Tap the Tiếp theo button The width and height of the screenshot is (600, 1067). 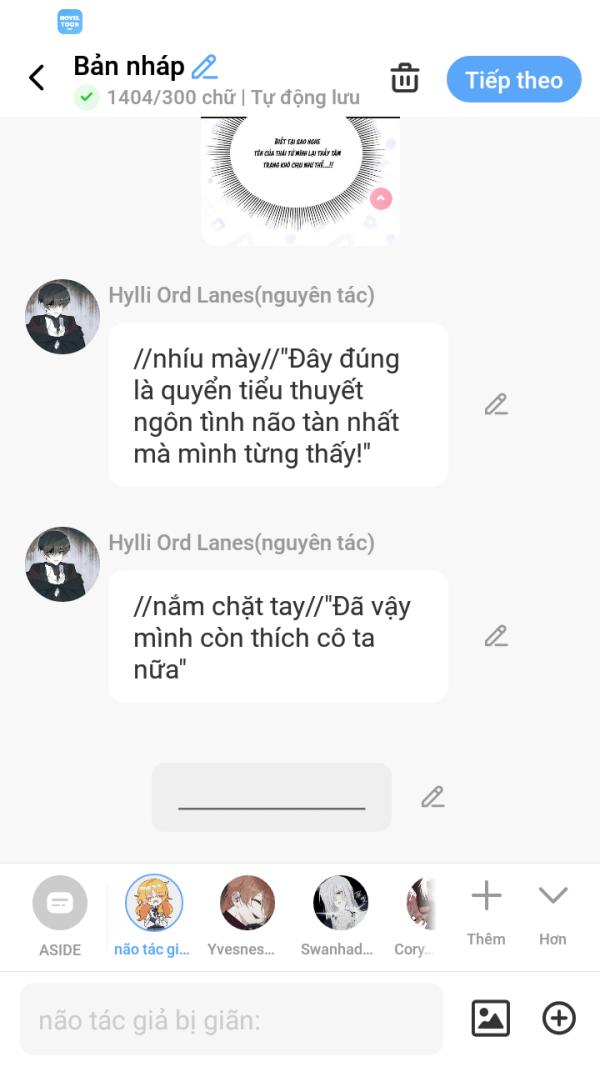[x=514, y=80]
